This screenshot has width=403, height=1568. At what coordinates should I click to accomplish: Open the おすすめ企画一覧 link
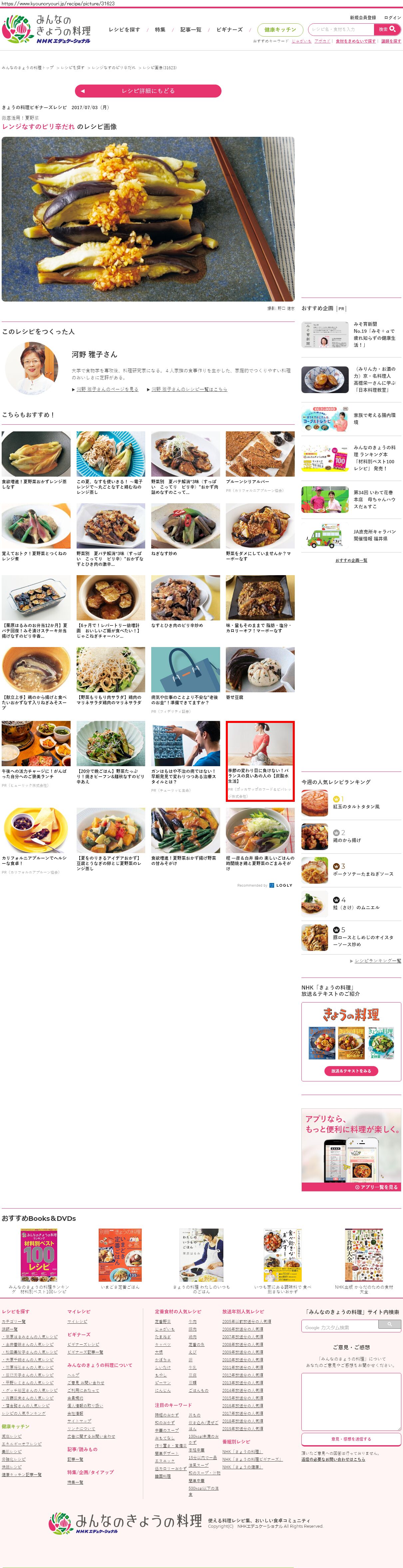(351, 560)
